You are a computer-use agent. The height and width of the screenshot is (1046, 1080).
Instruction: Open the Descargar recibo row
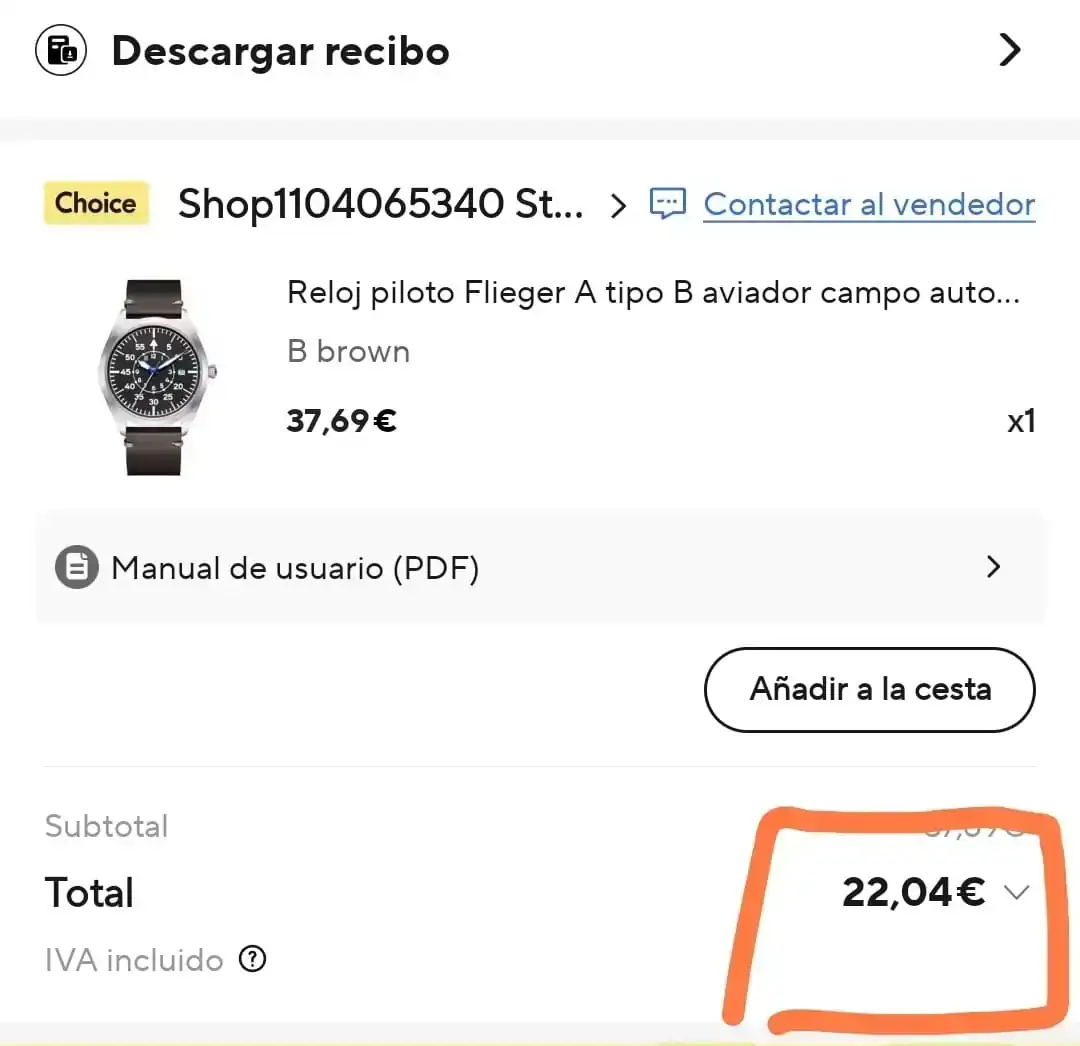tap(540, 50)
